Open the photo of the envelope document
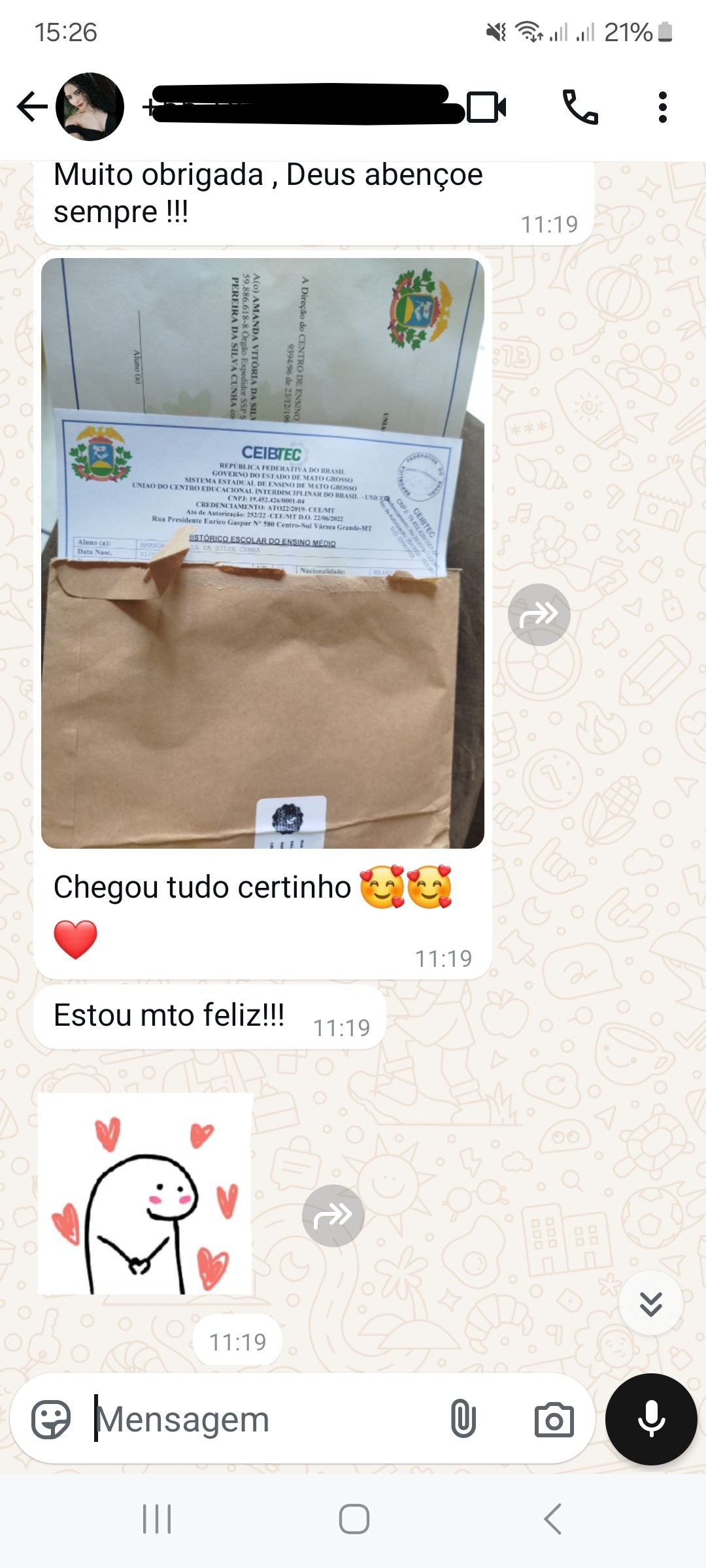 coord(263,553)
